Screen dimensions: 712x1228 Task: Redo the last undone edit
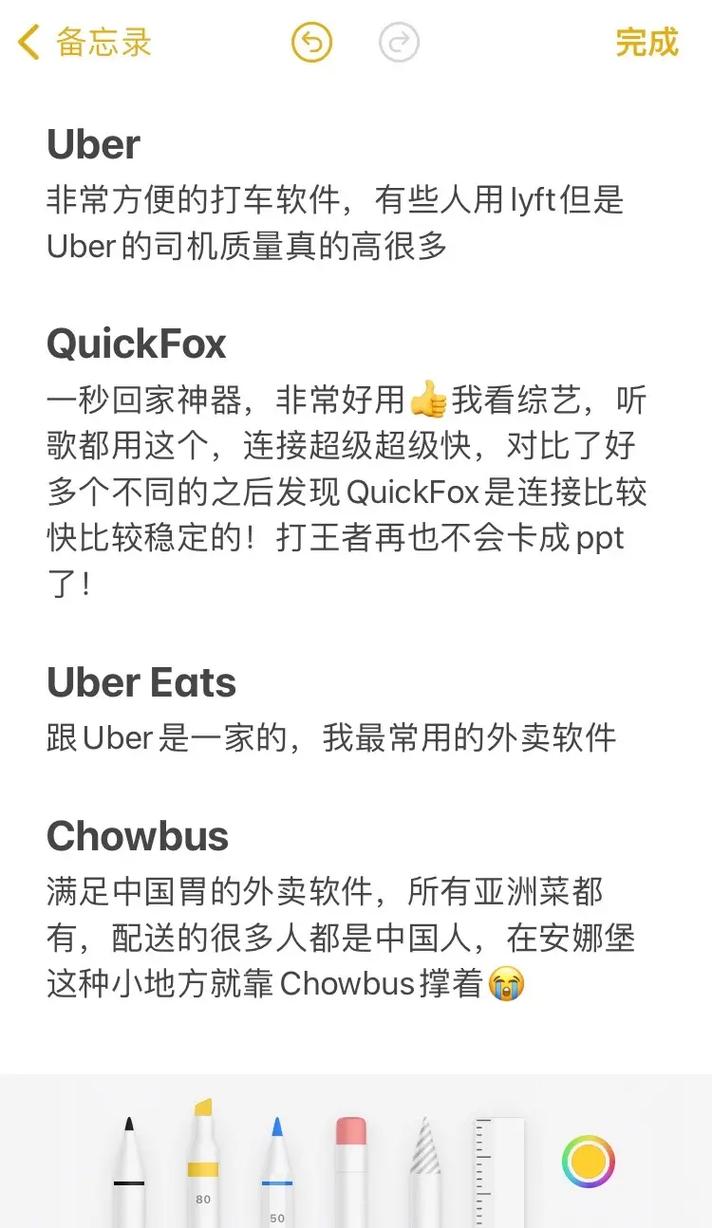(x=398, y=43)
